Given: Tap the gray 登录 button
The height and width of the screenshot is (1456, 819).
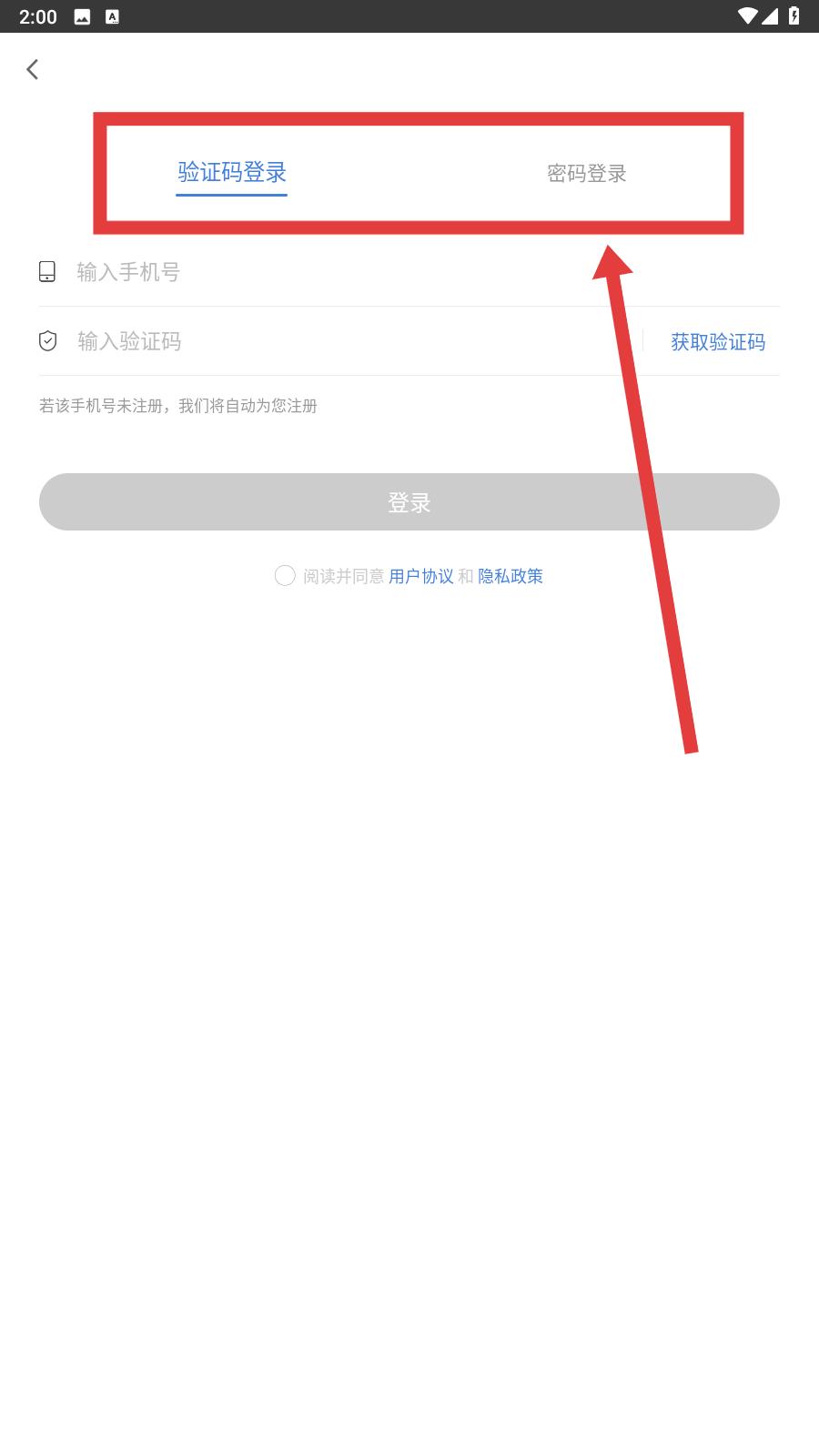Looking at the screenshot, I should point(409,501).
